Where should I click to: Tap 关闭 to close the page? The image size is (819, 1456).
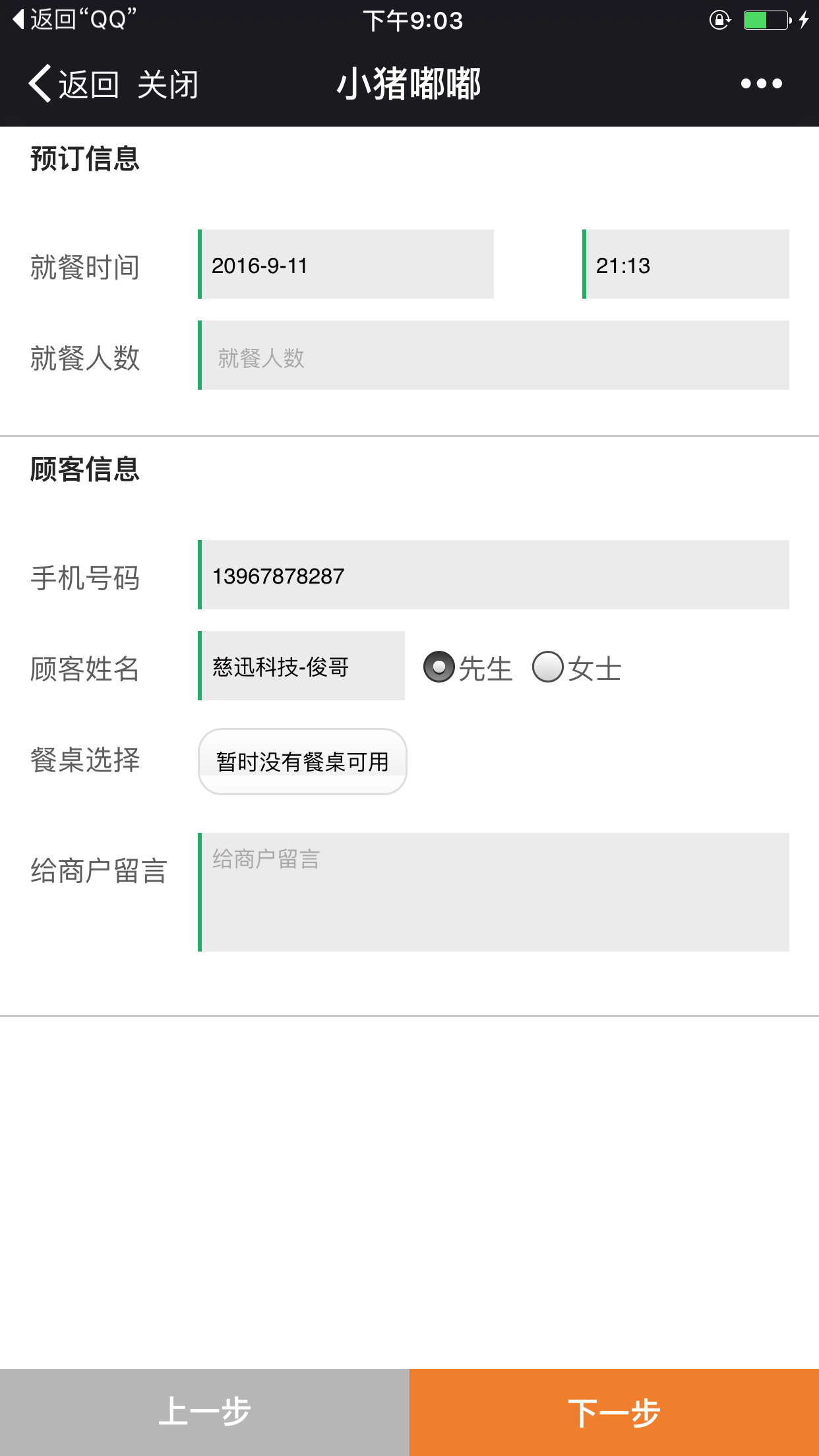[x=168, y=84]
